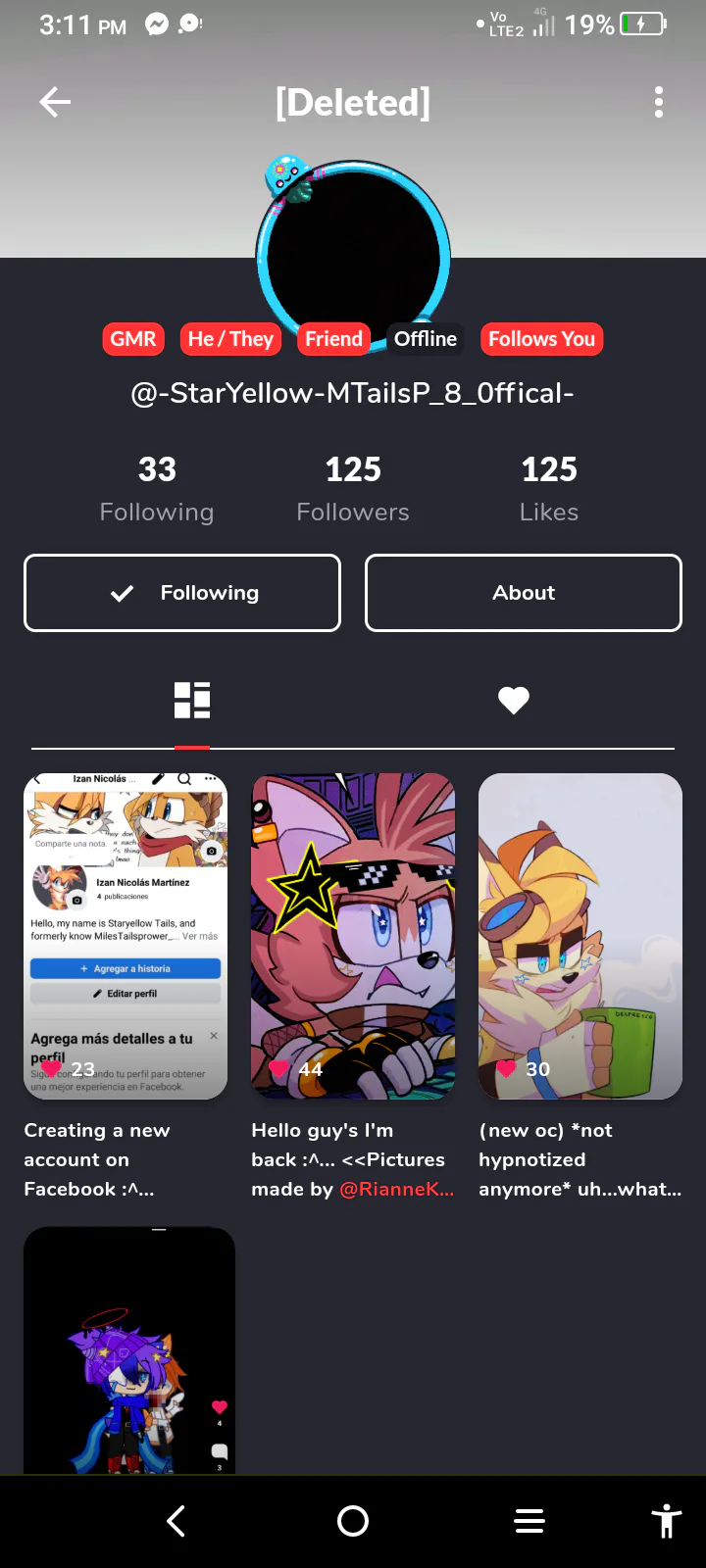706x1568 pixels.
Task: View the 125 Followers list
Action: coord(353,489)
